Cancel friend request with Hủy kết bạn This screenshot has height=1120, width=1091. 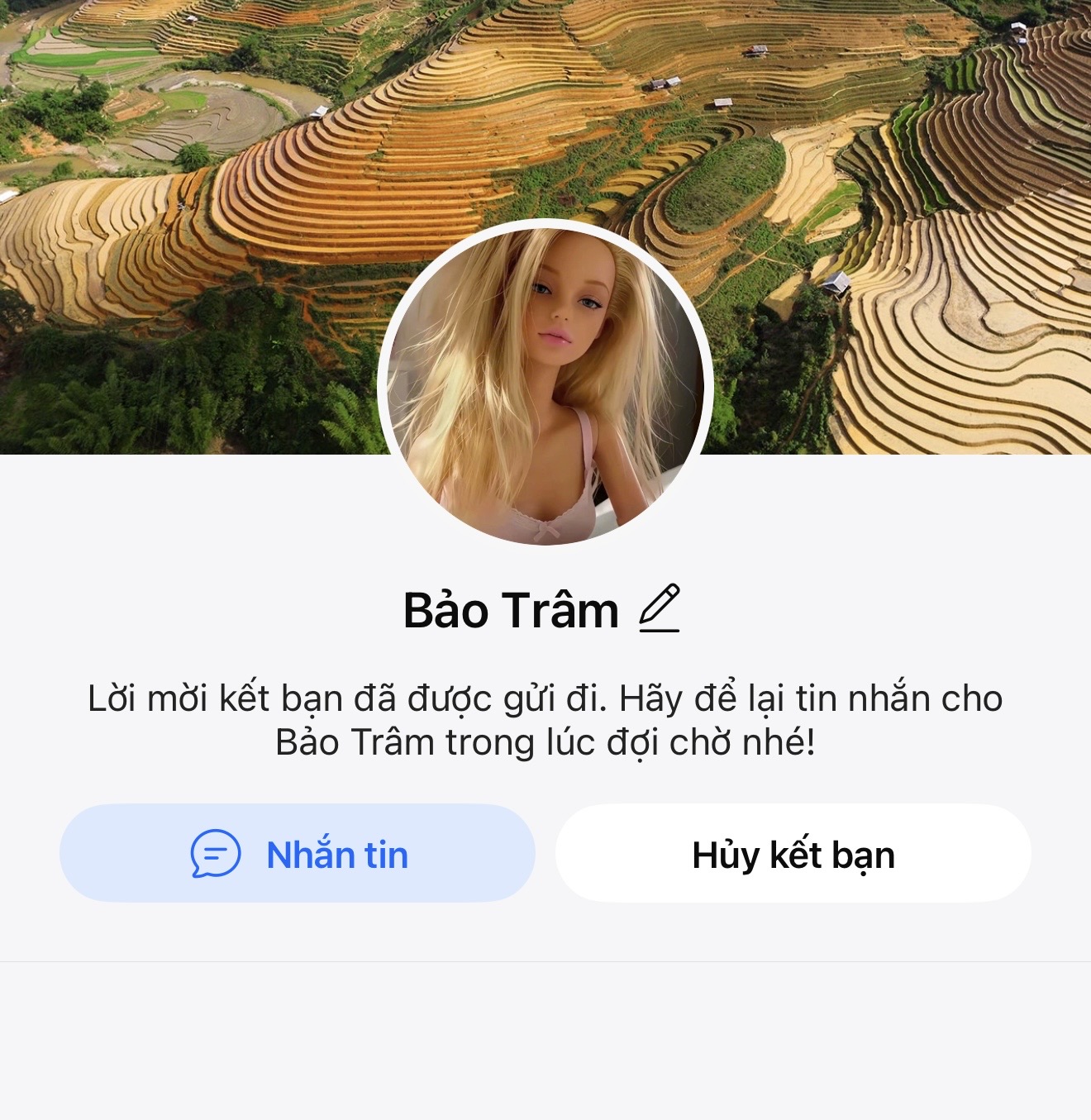pos(793,853)
